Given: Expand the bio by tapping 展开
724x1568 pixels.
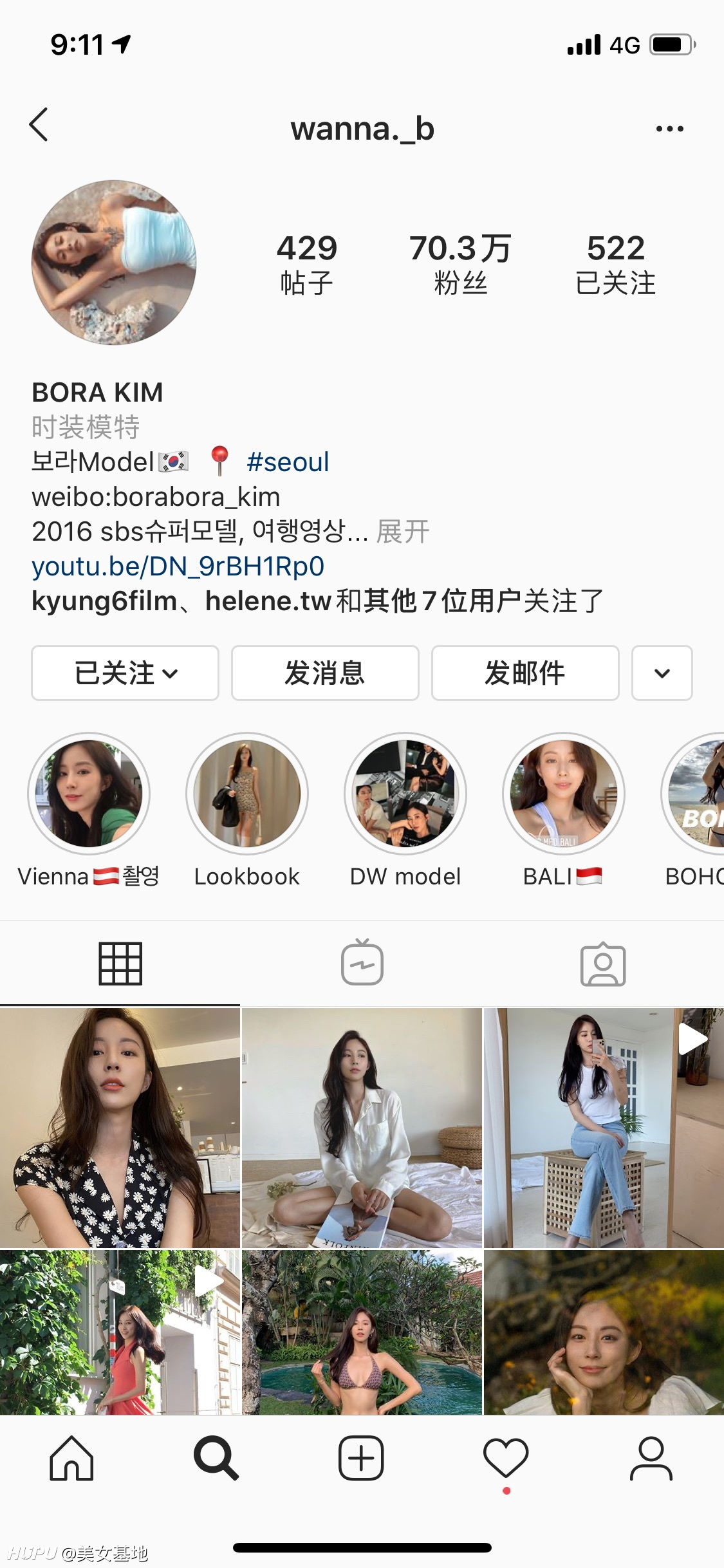Looking at the screenshot, I should [x=403, y=532].
